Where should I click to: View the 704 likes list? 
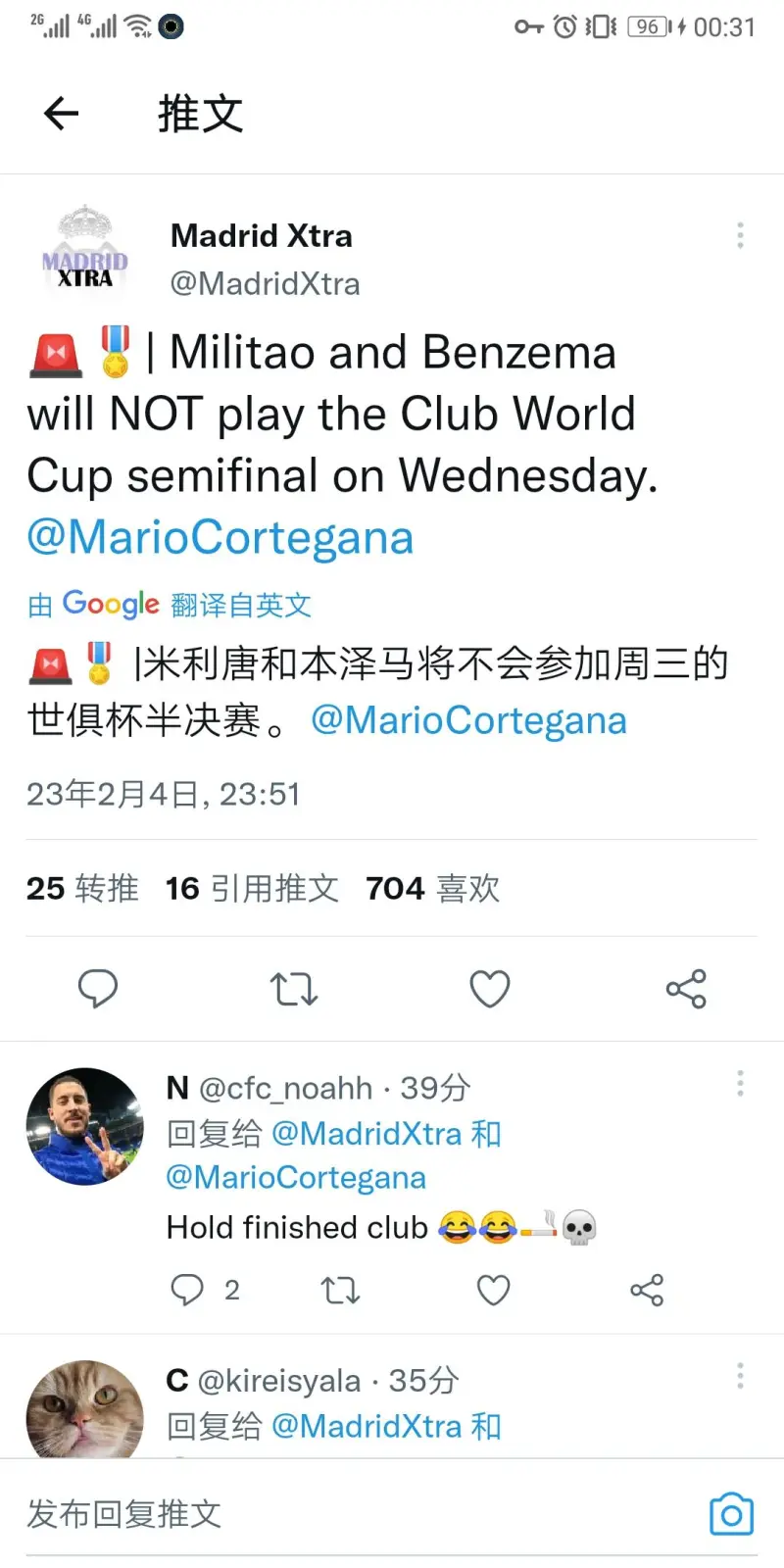pyautogui.click(x=432, y=888)
